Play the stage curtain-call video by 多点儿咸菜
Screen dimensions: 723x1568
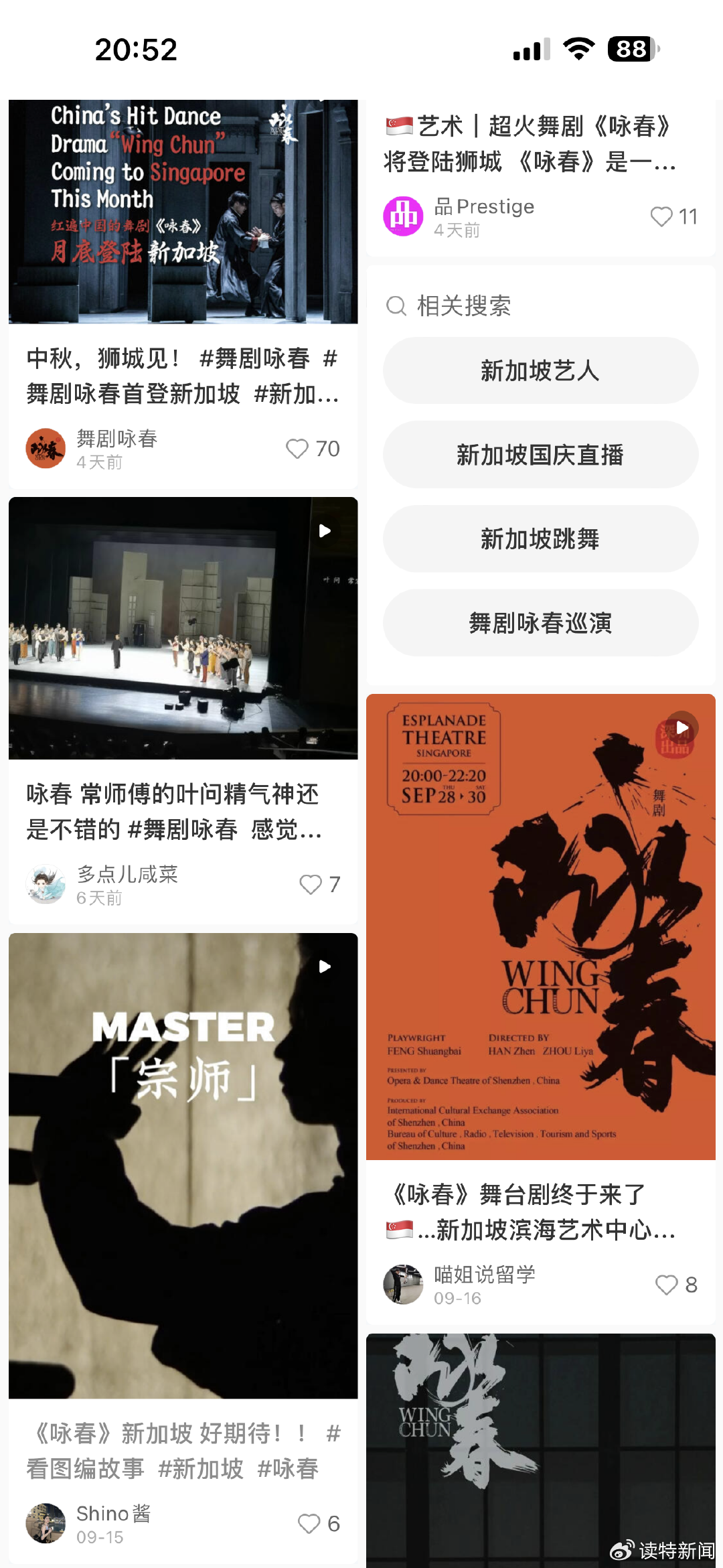[183, 628]
